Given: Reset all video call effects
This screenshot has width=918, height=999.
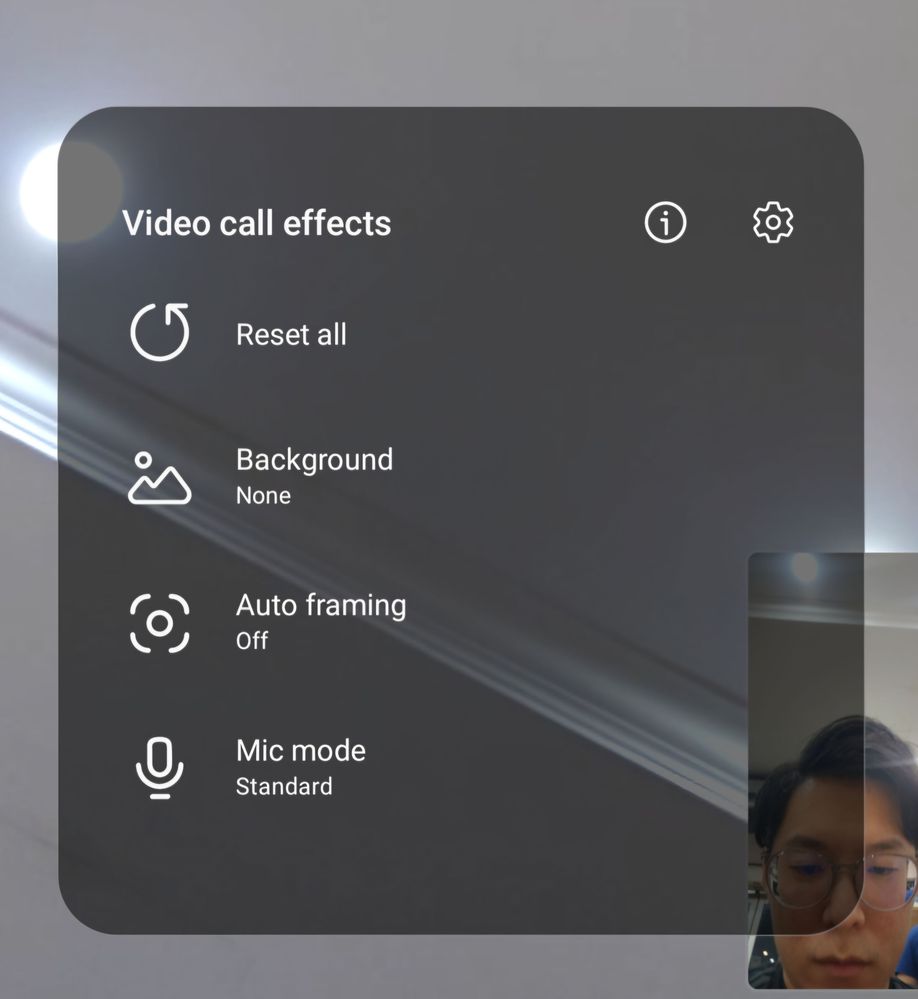Looking at the screenshot, I should [x=290, y=334].
